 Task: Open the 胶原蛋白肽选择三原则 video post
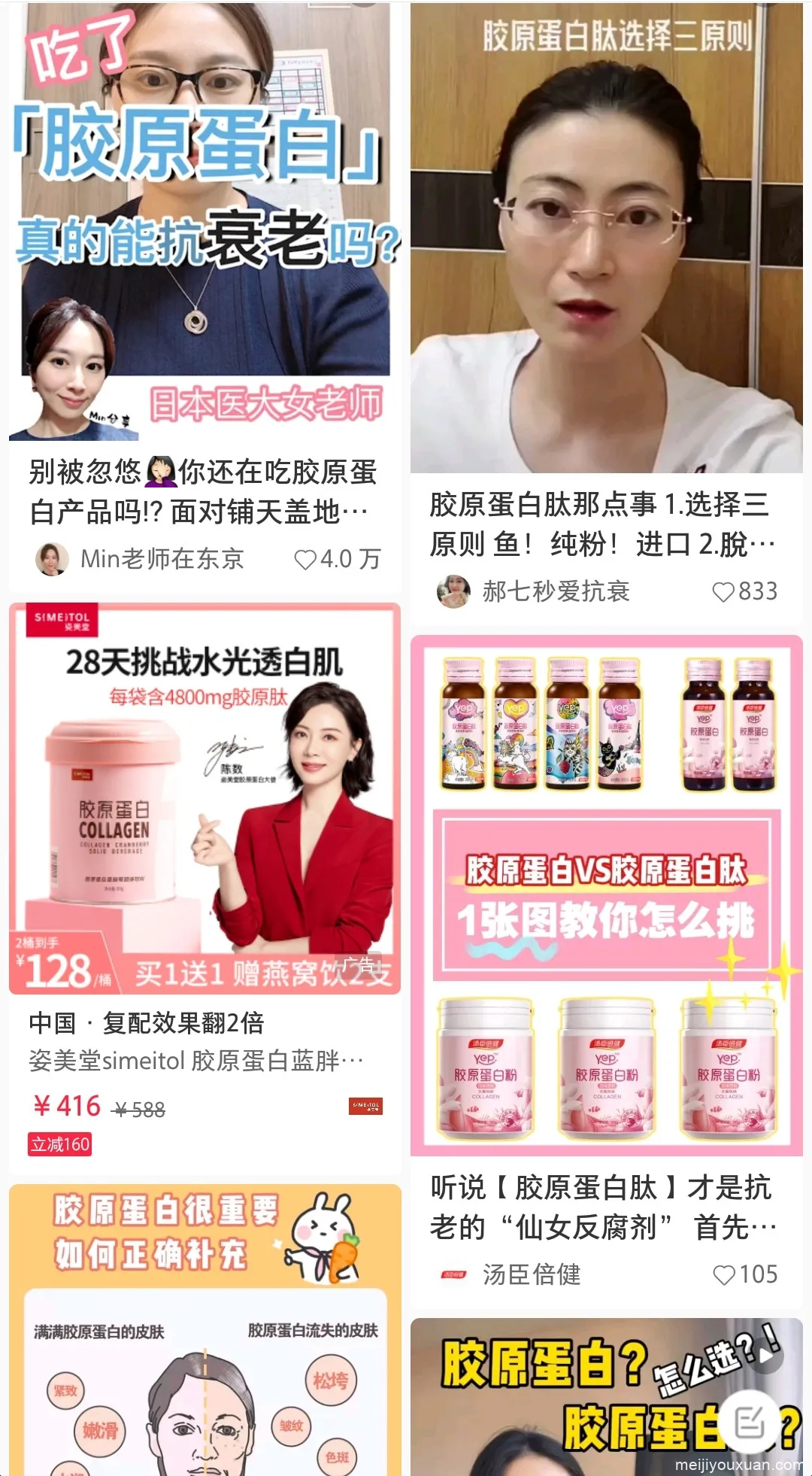click(606, 241)
